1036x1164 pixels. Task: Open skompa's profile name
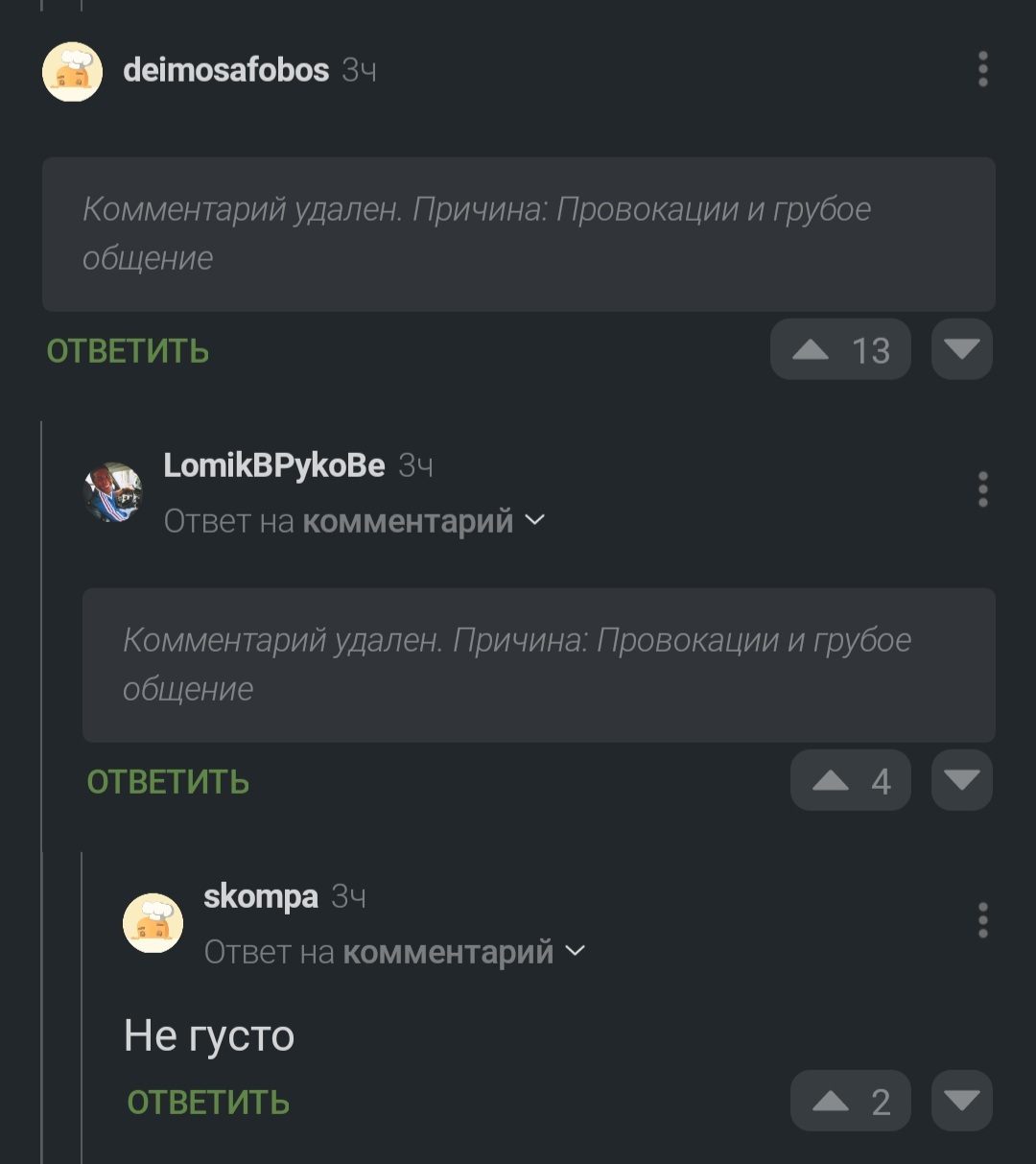tap(260, 896)
